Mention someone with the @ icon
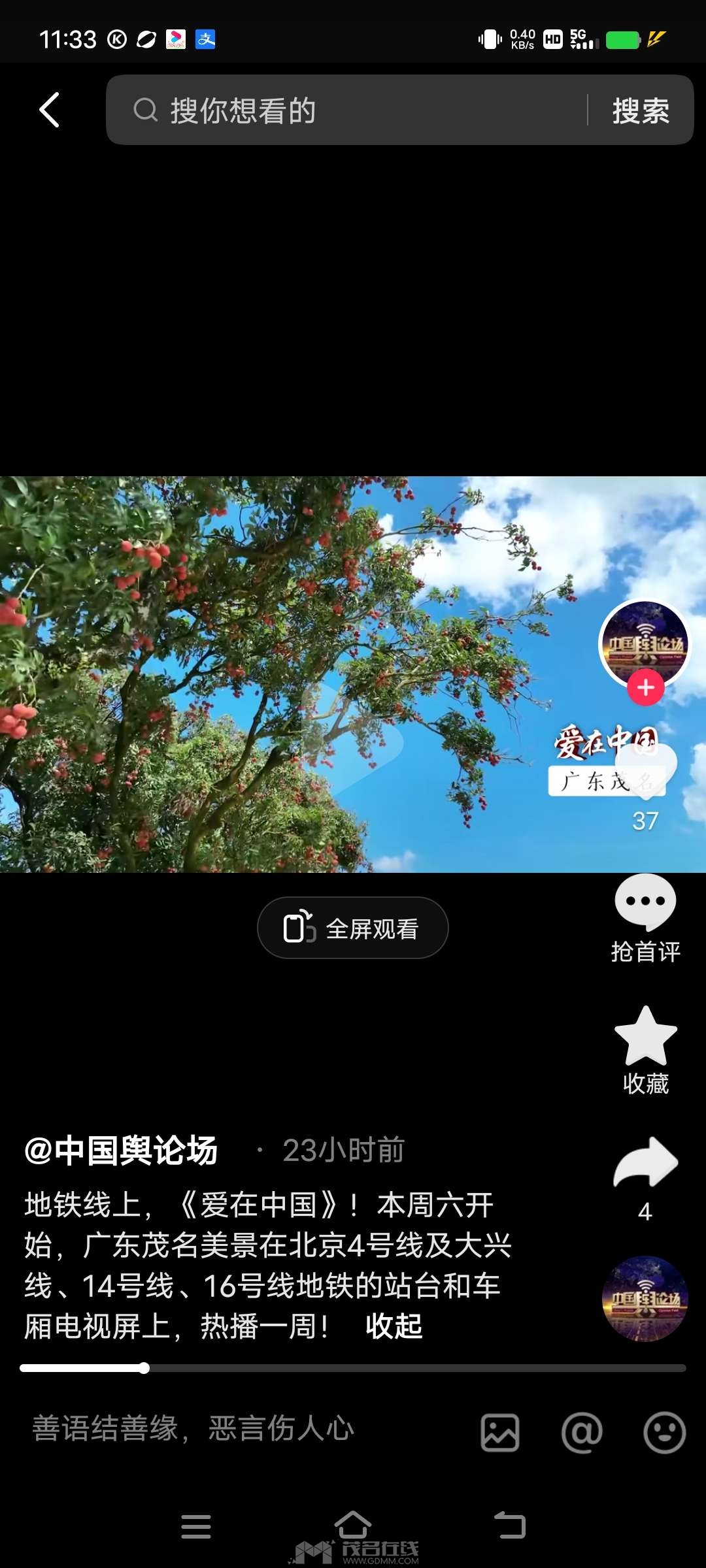706x1568 pixels. coord(582,1432)
